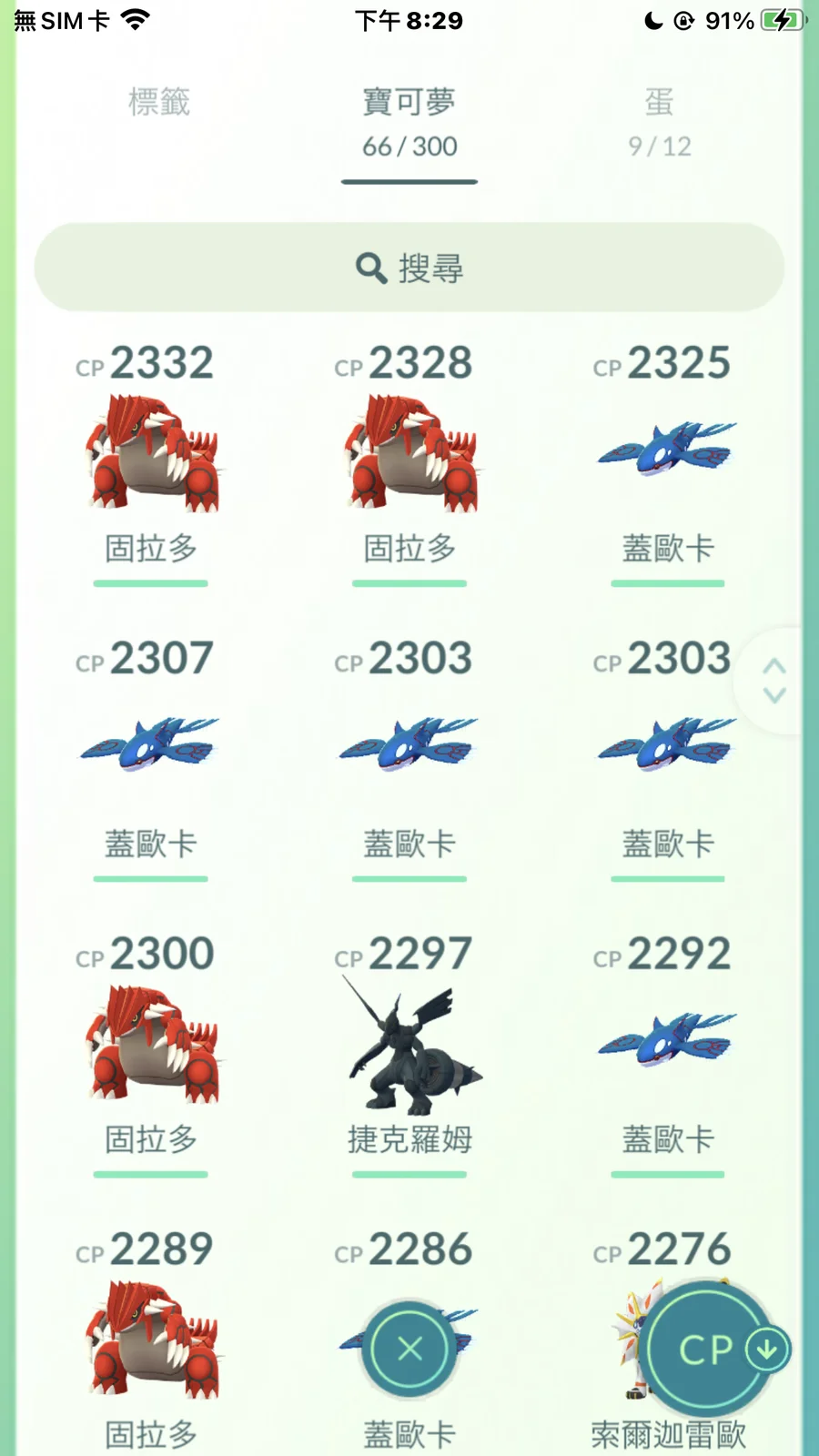This screenshot has height=1456, width=819.
Task: Switch to the 標籤 tab
Action: (159, 102)
